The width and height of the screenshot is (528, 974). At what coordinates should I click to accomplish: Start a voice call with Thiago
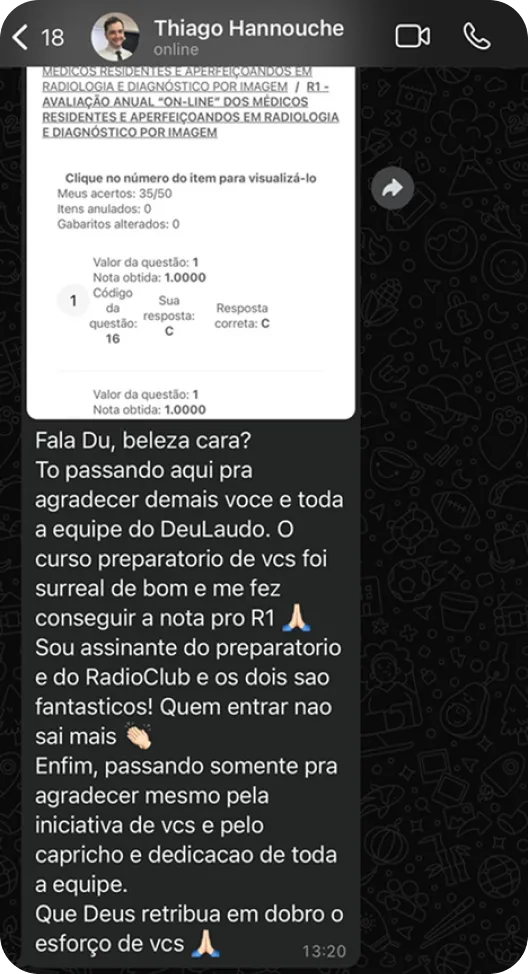476,37
